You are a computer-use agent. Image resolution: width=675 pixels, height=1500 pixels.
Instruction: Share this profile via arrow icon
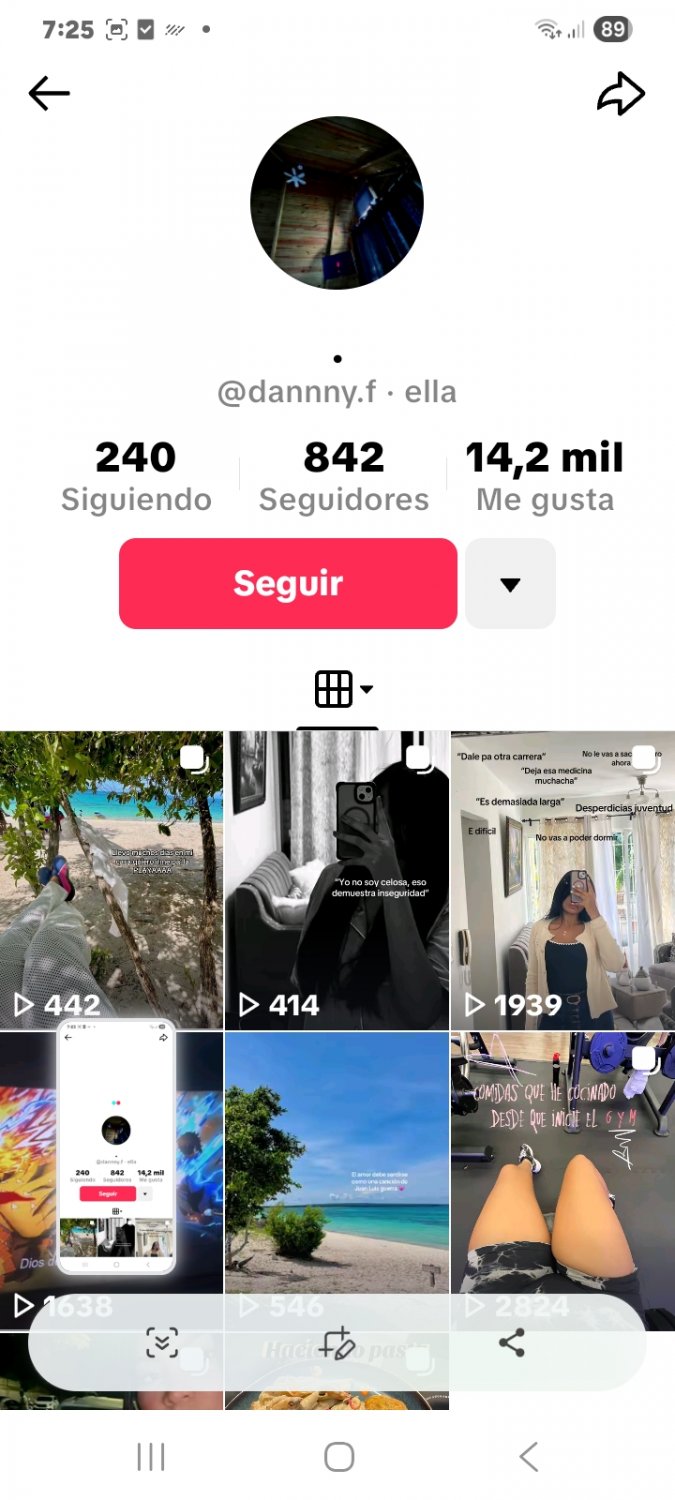(x=621, y=94)
